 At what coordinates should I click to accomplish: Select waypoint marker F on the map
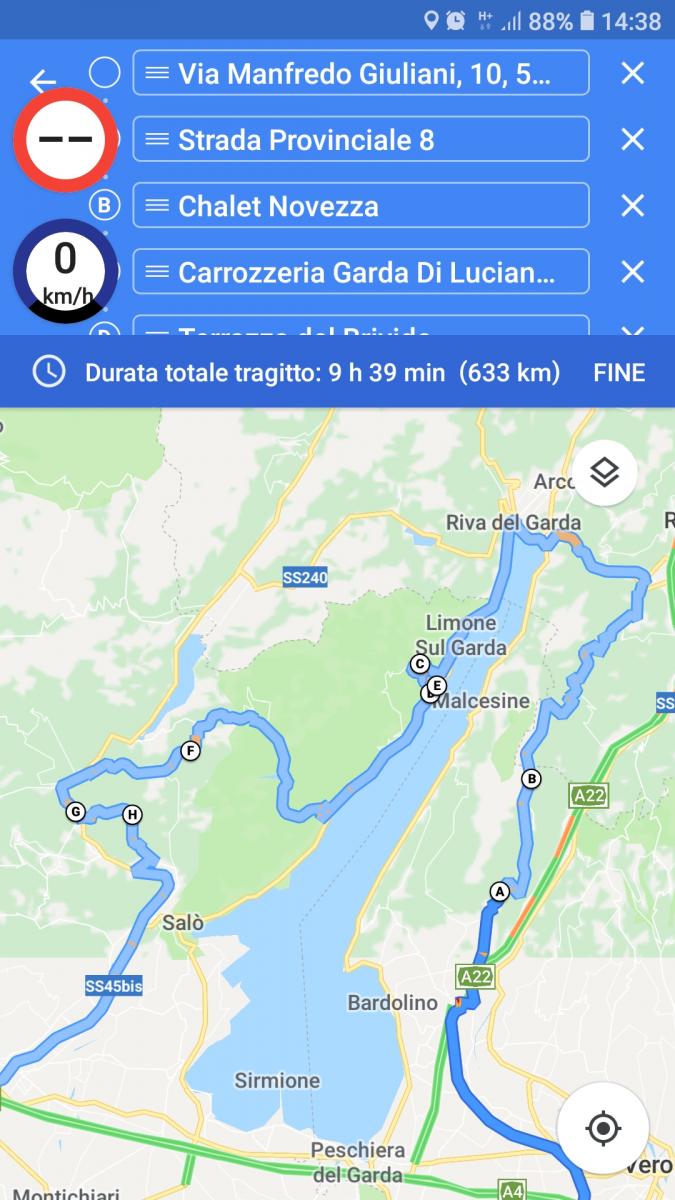point(190,752)
